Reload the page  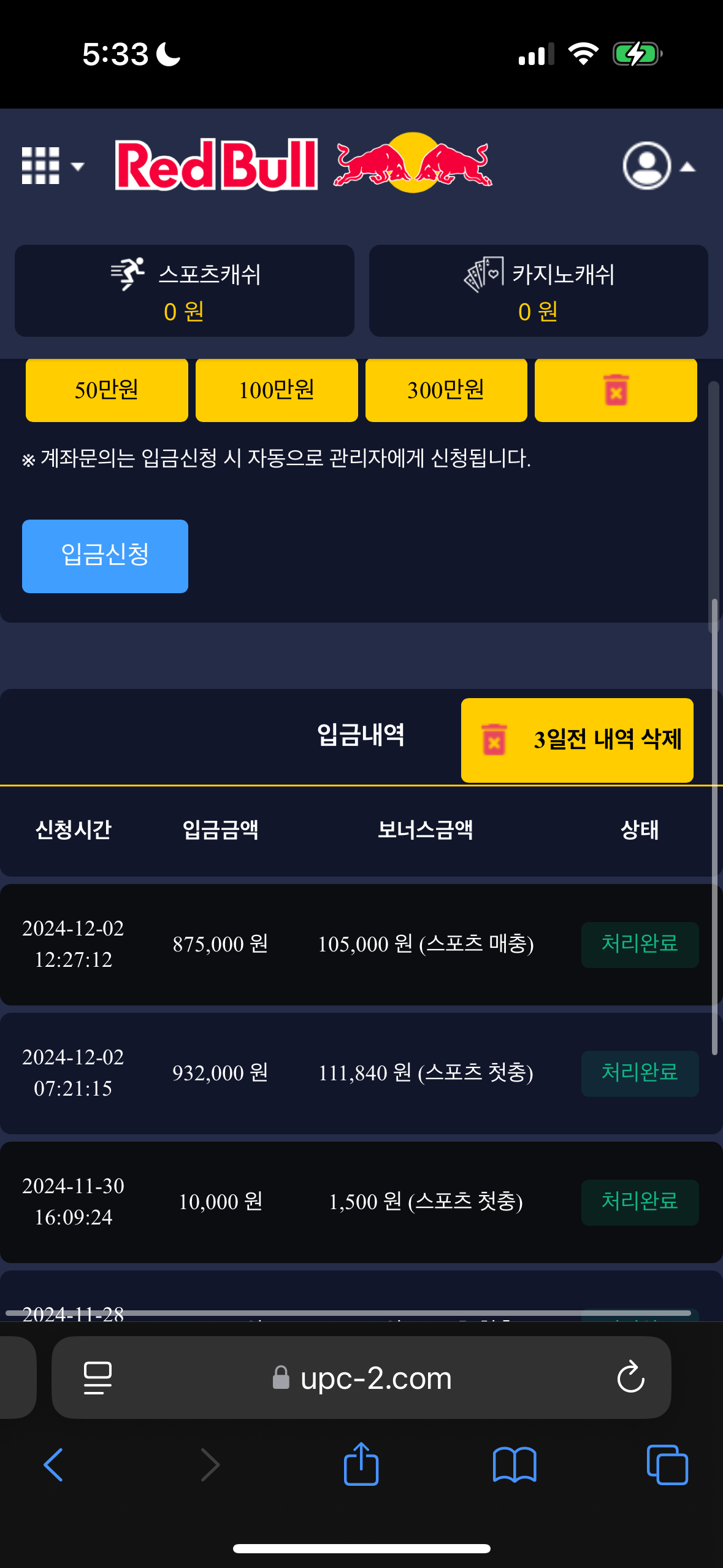click(630, 1378)
